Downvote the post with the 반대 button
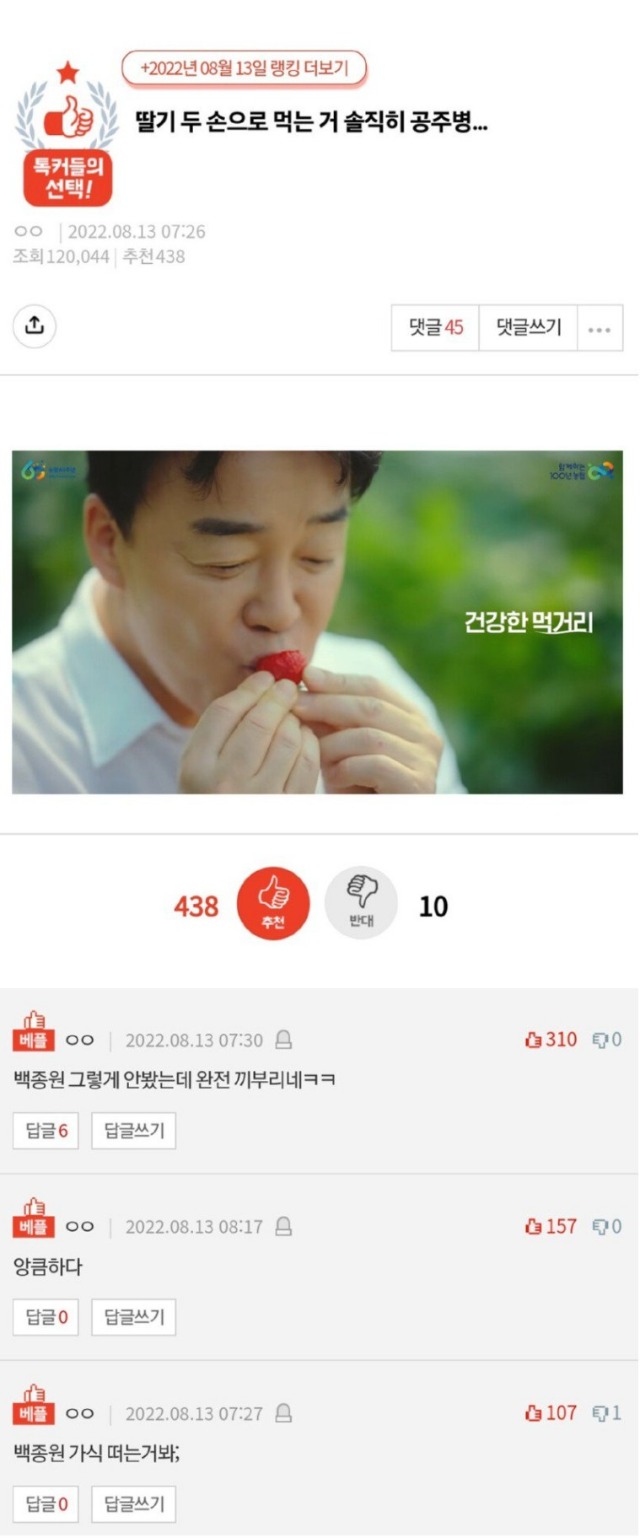Viewport: 640px width, 1538px height. pos(361,903)
